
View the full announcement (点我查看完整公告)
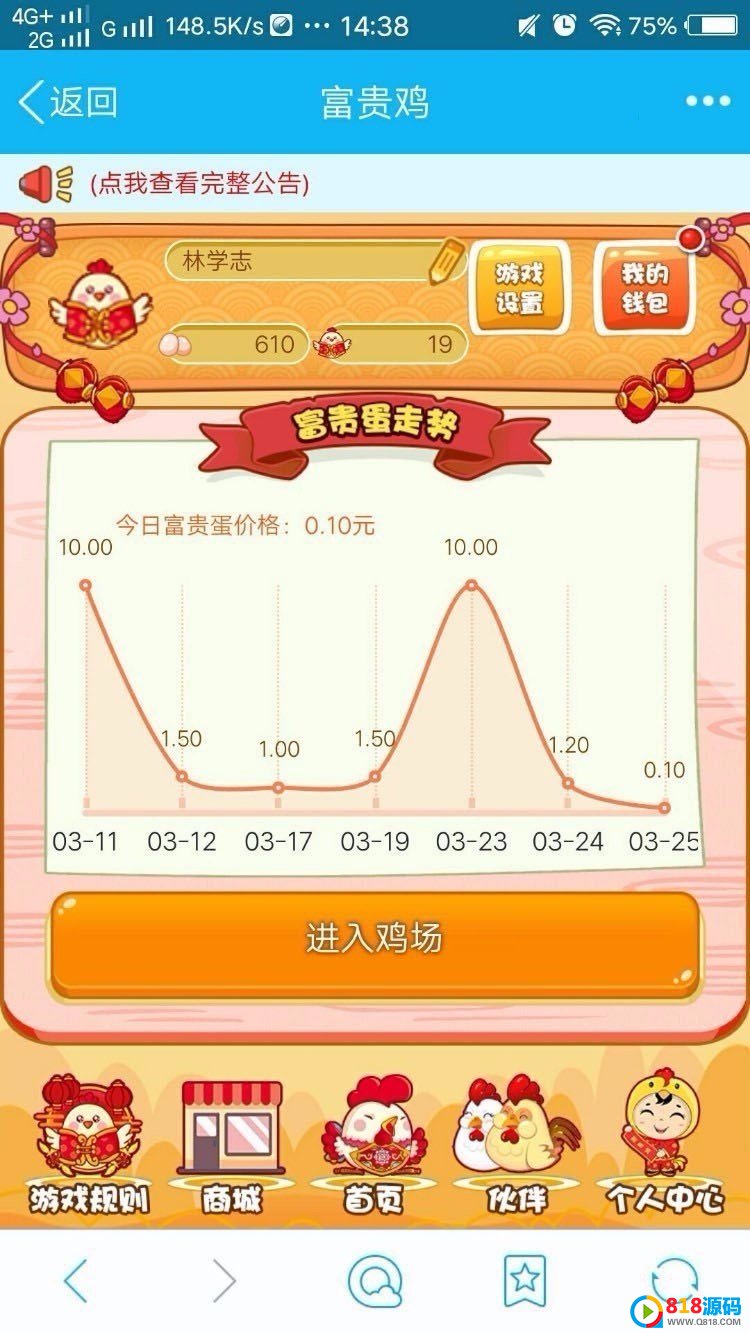(199, 184)
